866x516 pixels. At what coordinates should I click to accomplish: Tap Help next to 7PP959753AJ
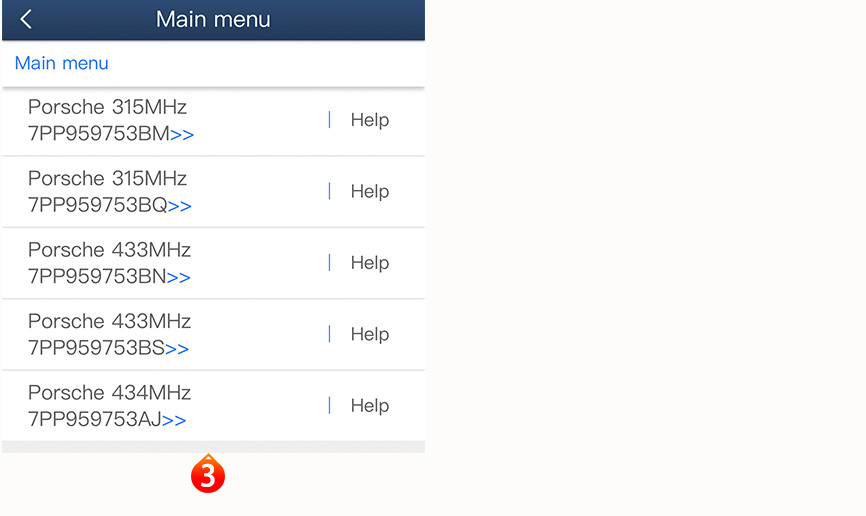coord(369,405)
